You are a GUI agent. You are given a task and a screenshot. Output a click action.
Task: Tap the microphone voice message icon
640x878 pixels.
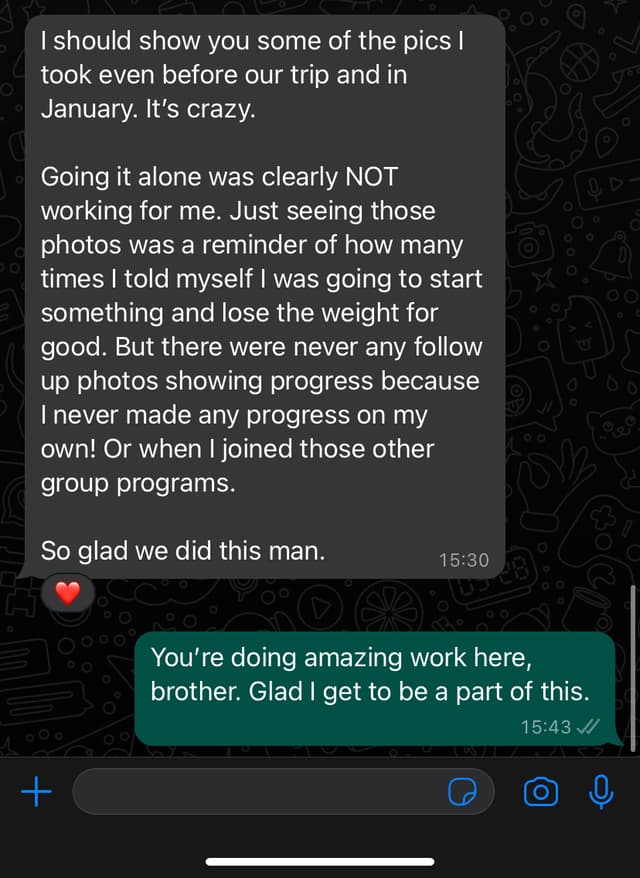pos(601,791)
